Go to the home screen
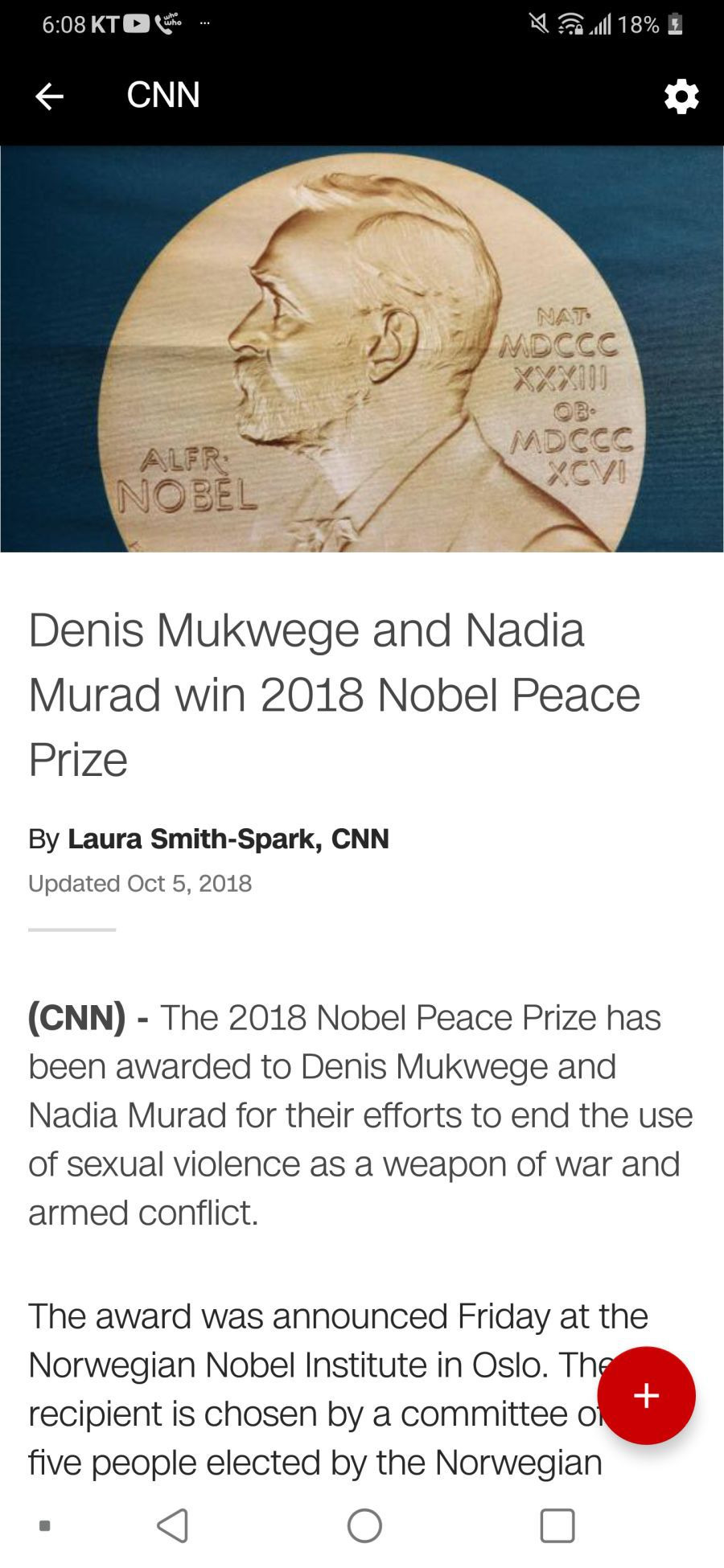Viewport: 724px width, 1568px height. (364, 1525)
